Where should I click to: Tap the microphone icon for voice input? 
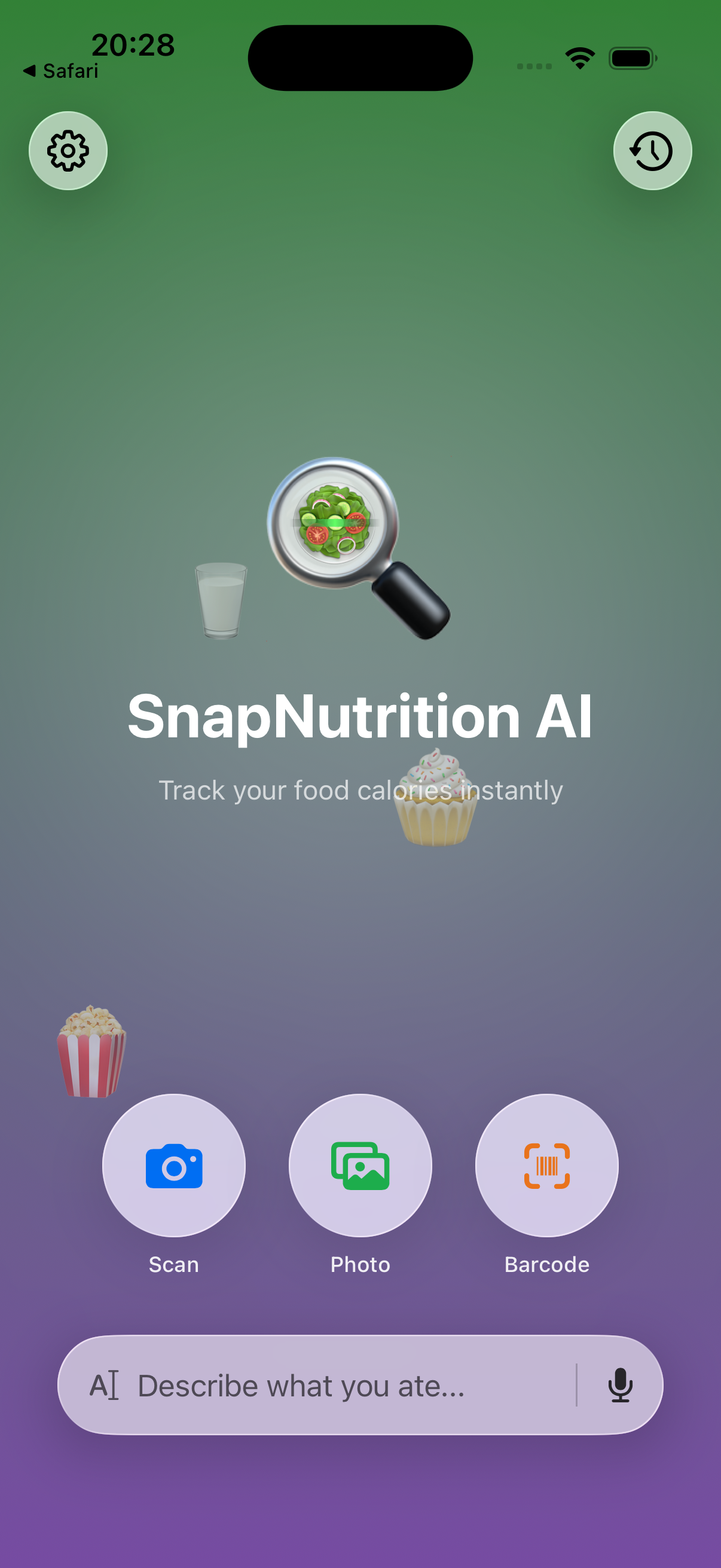coord(620,1386)
